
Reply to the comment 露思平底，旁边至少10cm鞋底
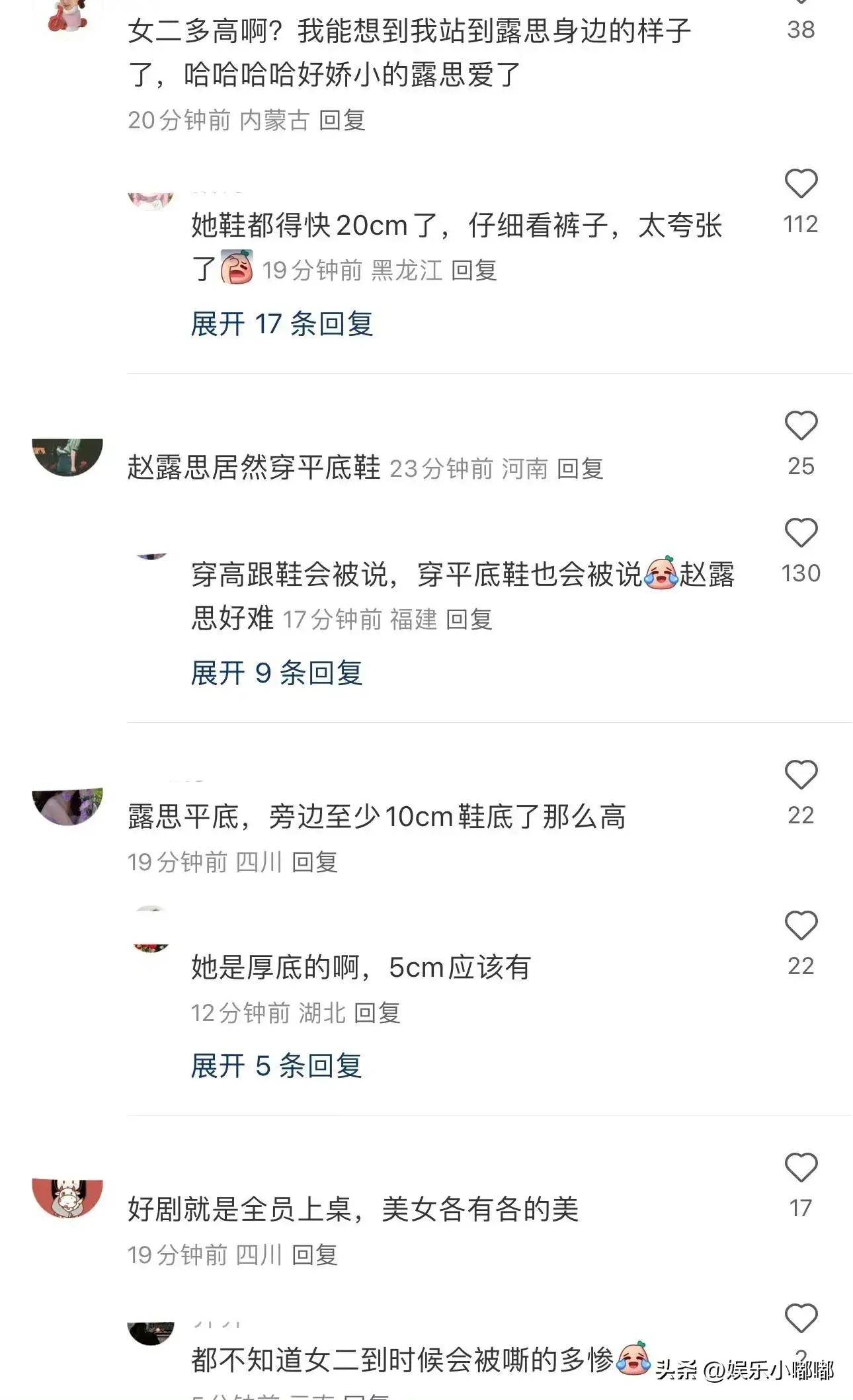point(315,862)
